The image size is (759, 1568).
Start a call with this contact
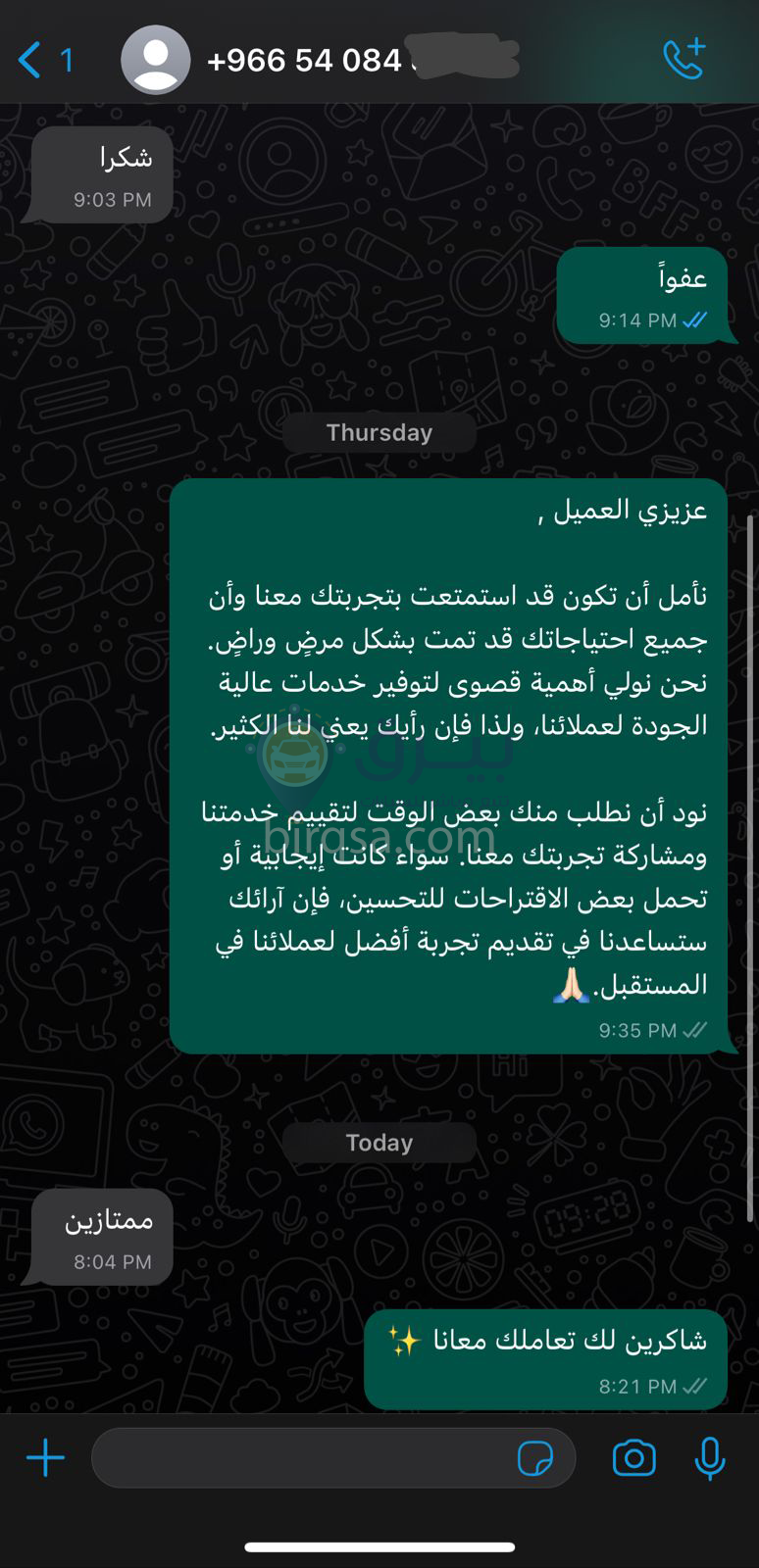click(x=683, y=59)
